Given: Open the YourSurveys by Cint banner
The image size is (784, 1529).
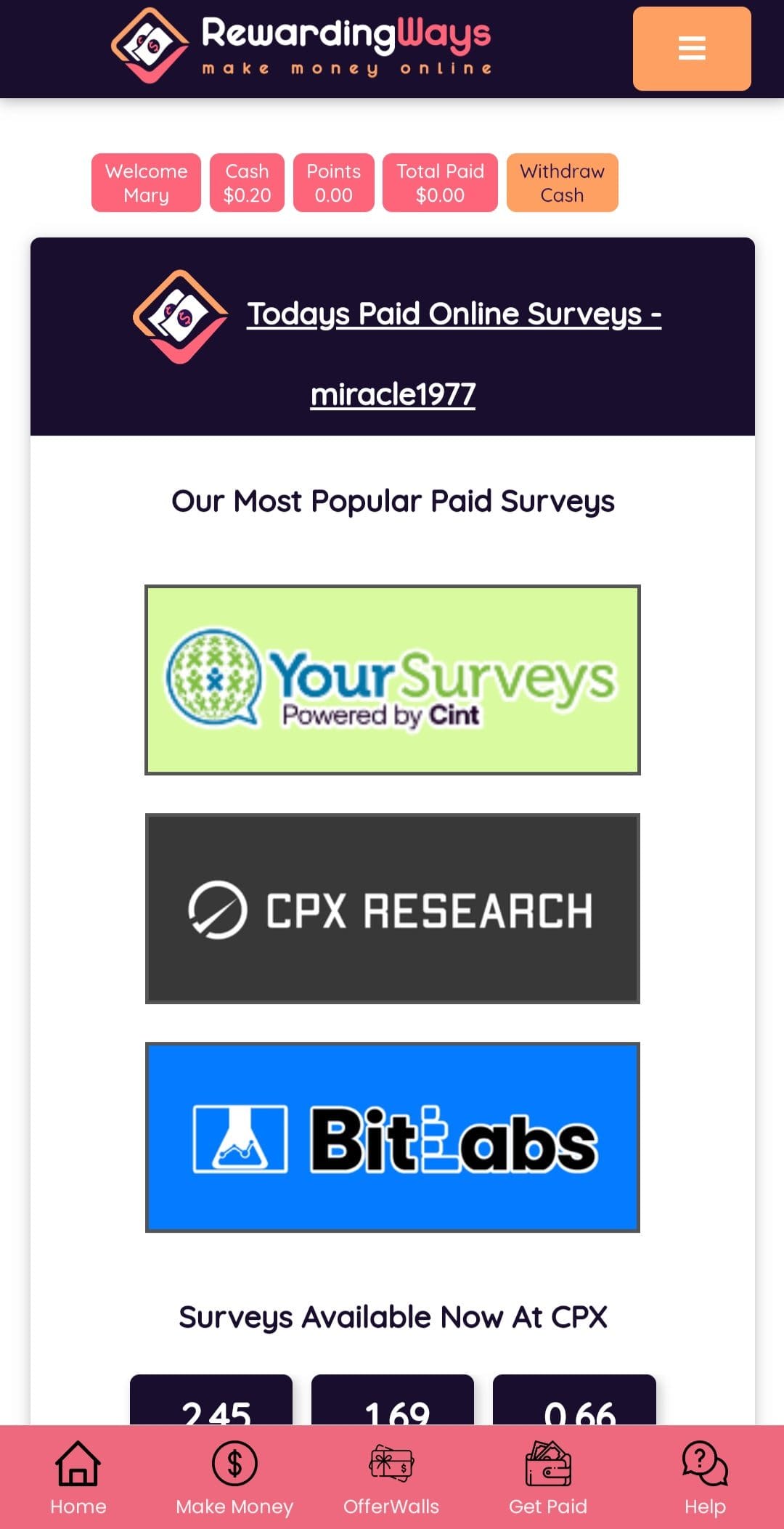Looking at the screenshot, I should point(393,680).
